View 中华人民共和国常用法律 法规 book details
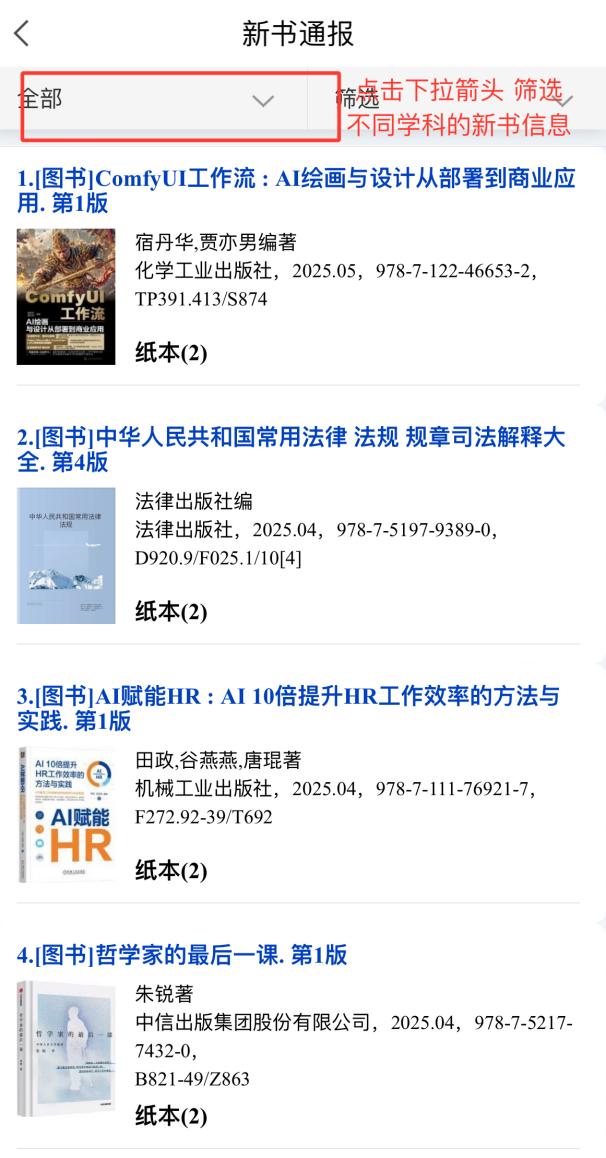 tap(291, 449)
